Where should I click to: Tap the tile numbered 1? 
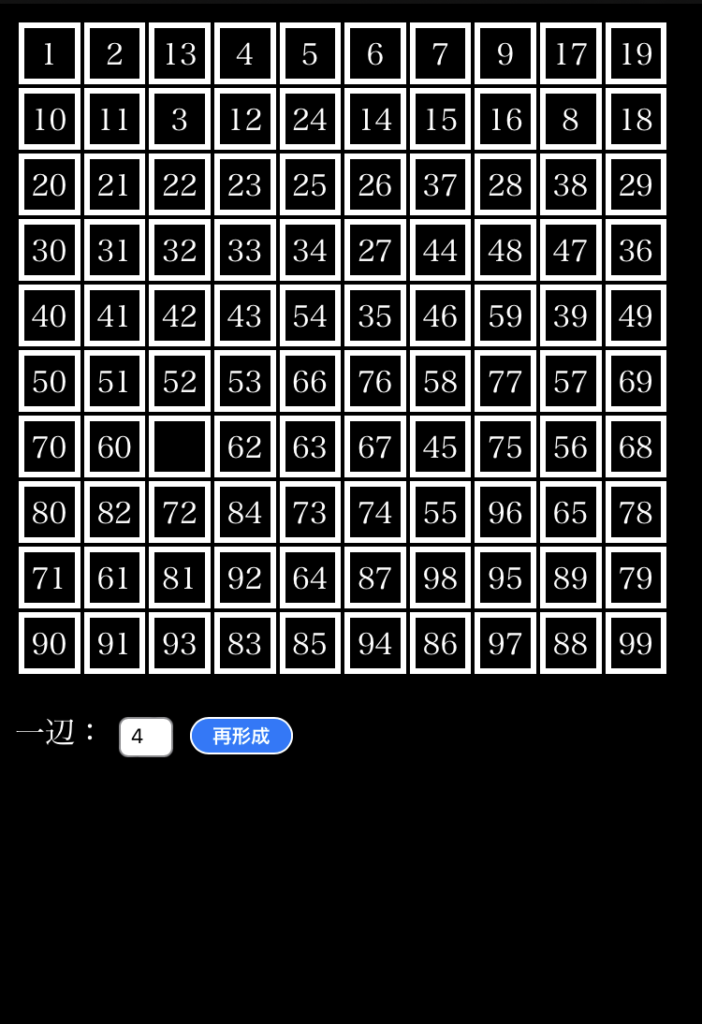(49, 54)
